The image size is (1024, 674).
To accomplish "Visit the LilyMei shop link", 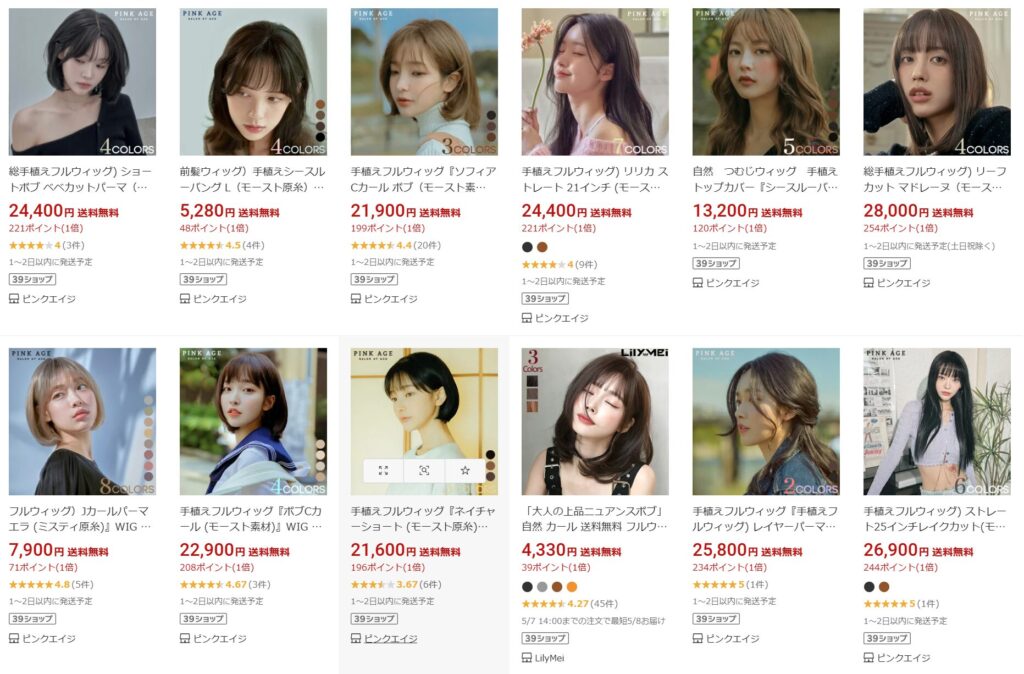I will [551, 658].
